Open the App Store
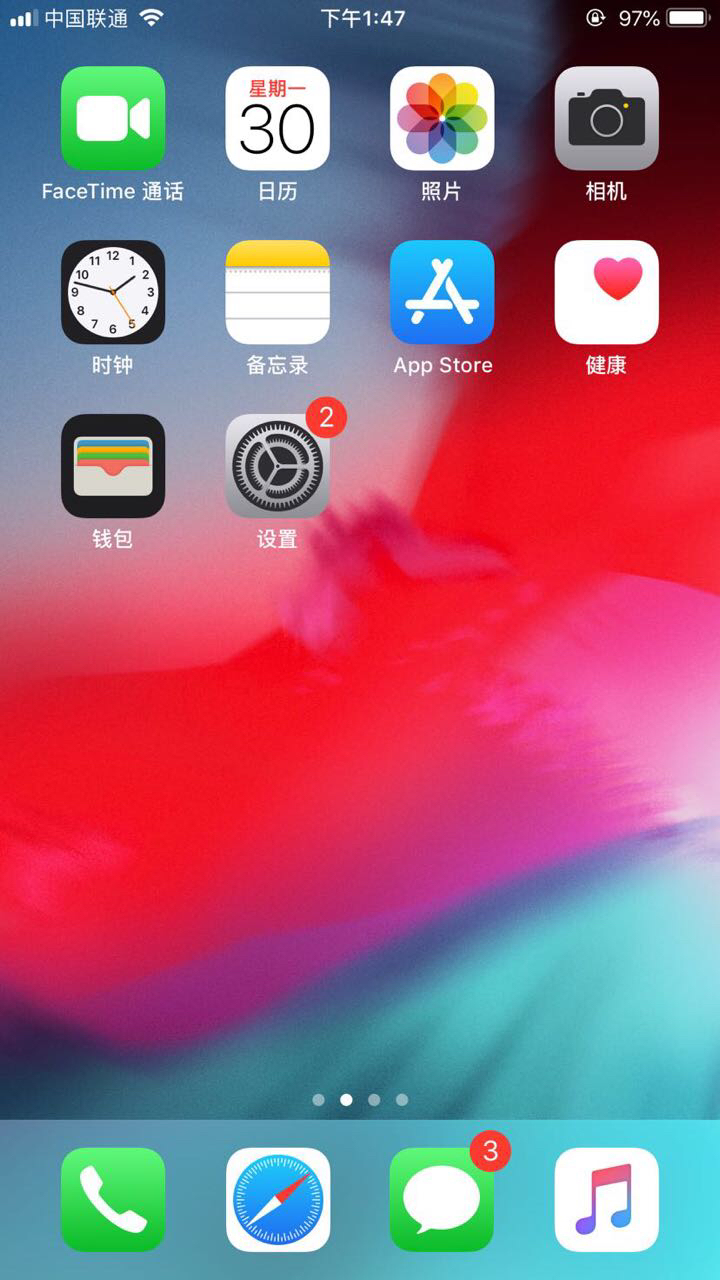Viewport: 720px width, 1280px height. [442, 292]
